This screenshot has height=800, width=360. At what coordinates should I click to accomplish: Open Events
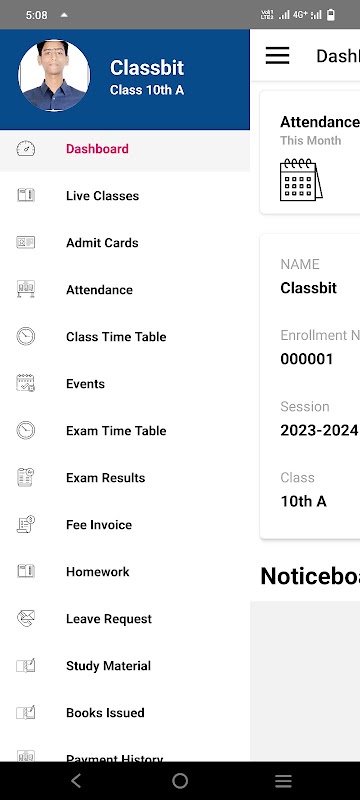125,384
